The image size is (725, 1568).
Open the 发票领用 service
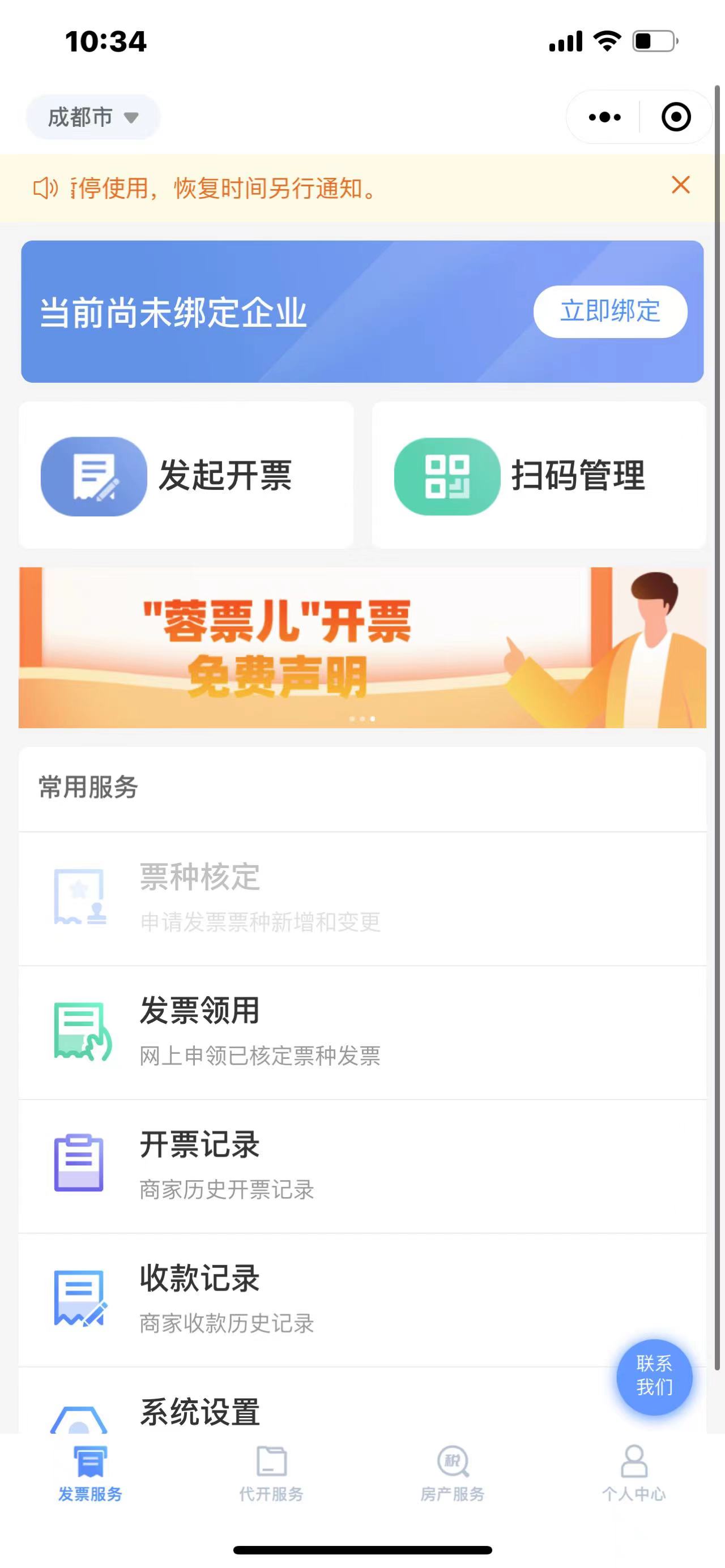[x=362, y=1032]
